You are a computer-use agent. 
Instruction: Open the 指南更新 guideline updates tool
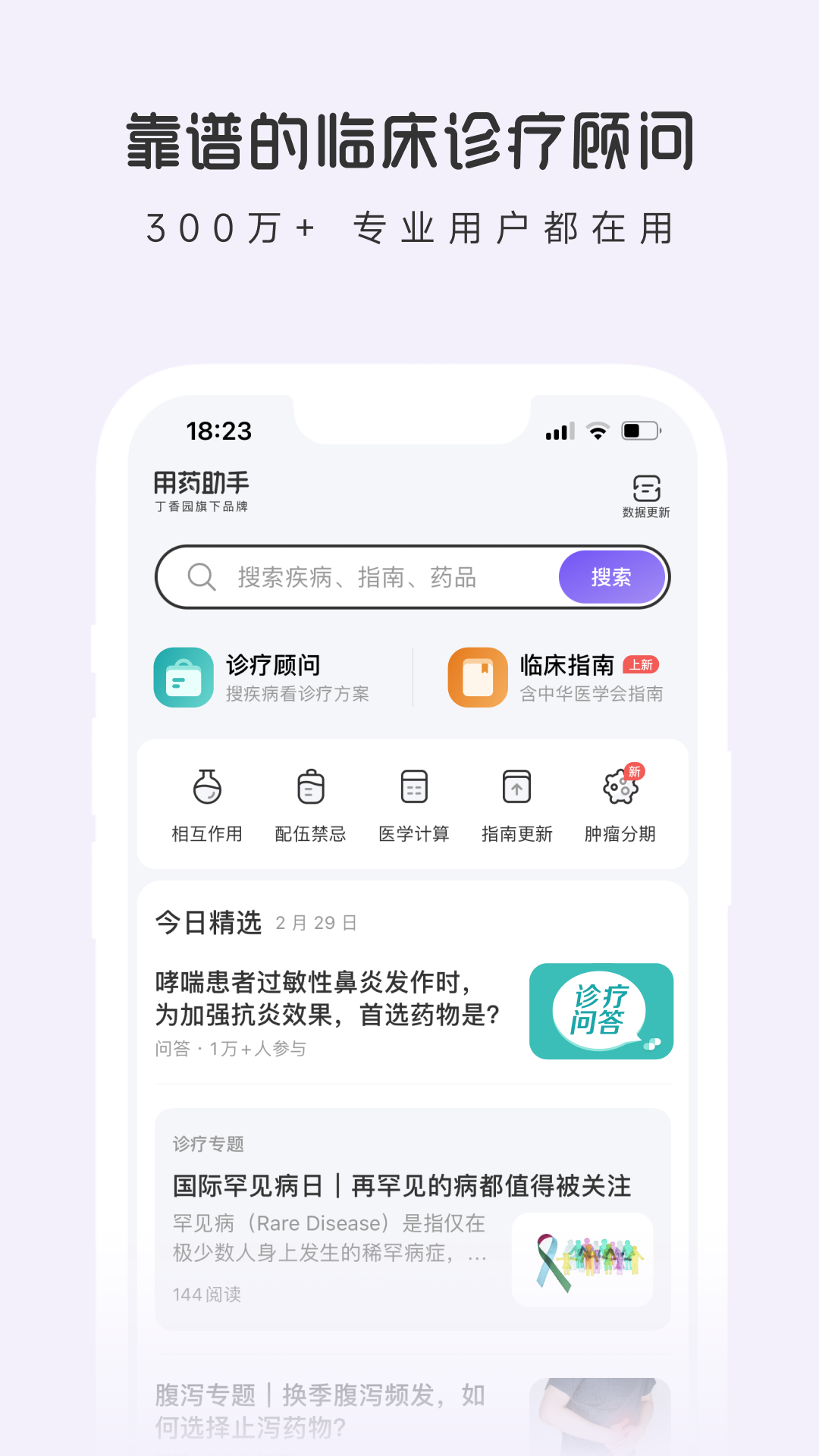click(x=516, y=802)
